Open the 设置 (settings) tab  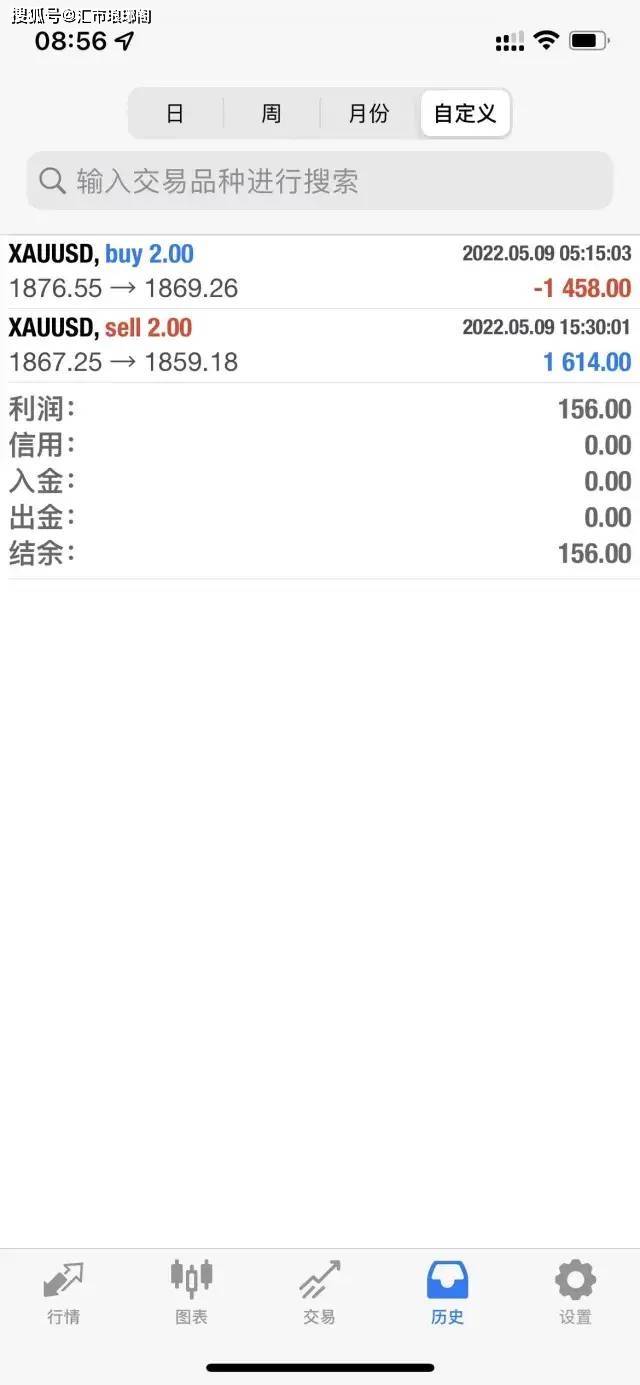(575, 1293)
